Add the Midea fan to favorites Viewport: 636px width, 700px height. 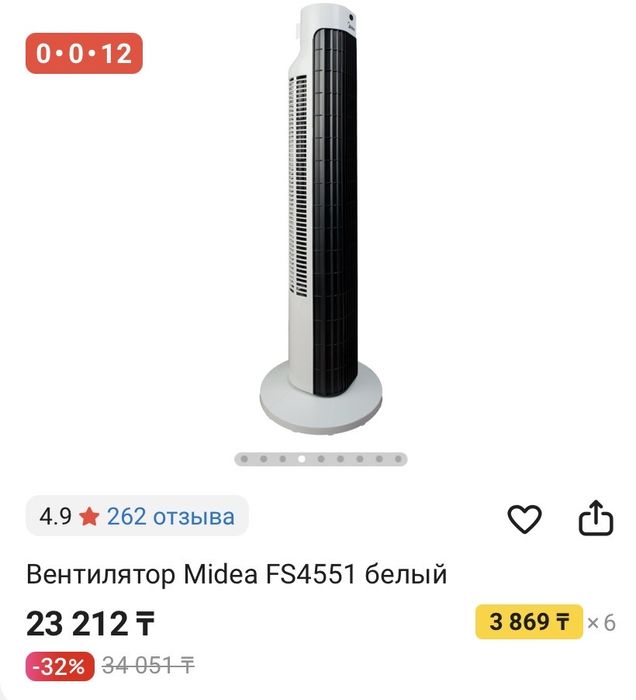click(524, 518)
